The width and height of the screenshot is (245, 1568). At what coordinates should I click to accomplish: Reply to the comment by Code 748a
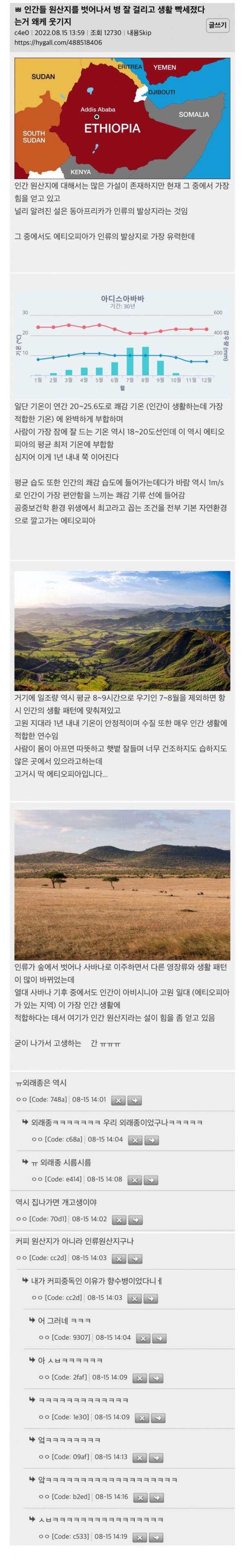[135, 1101]
